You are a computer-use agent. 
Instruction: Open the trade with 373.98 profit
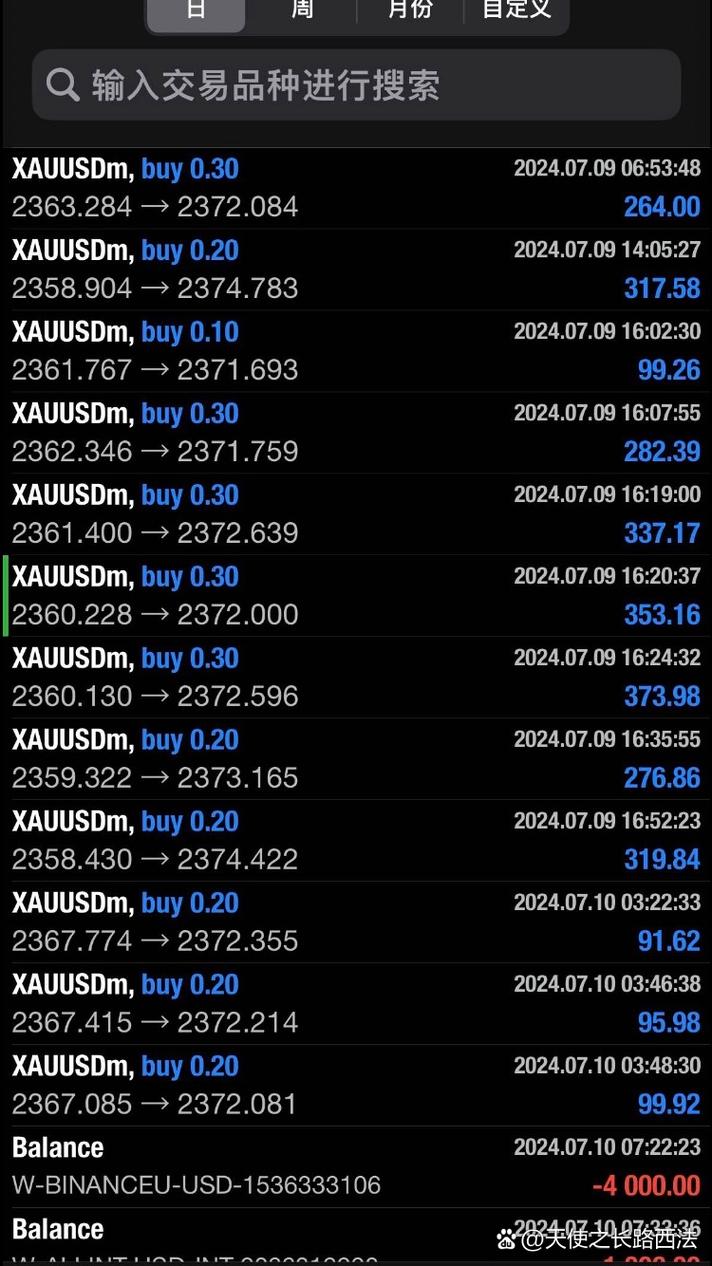[356, 678]
